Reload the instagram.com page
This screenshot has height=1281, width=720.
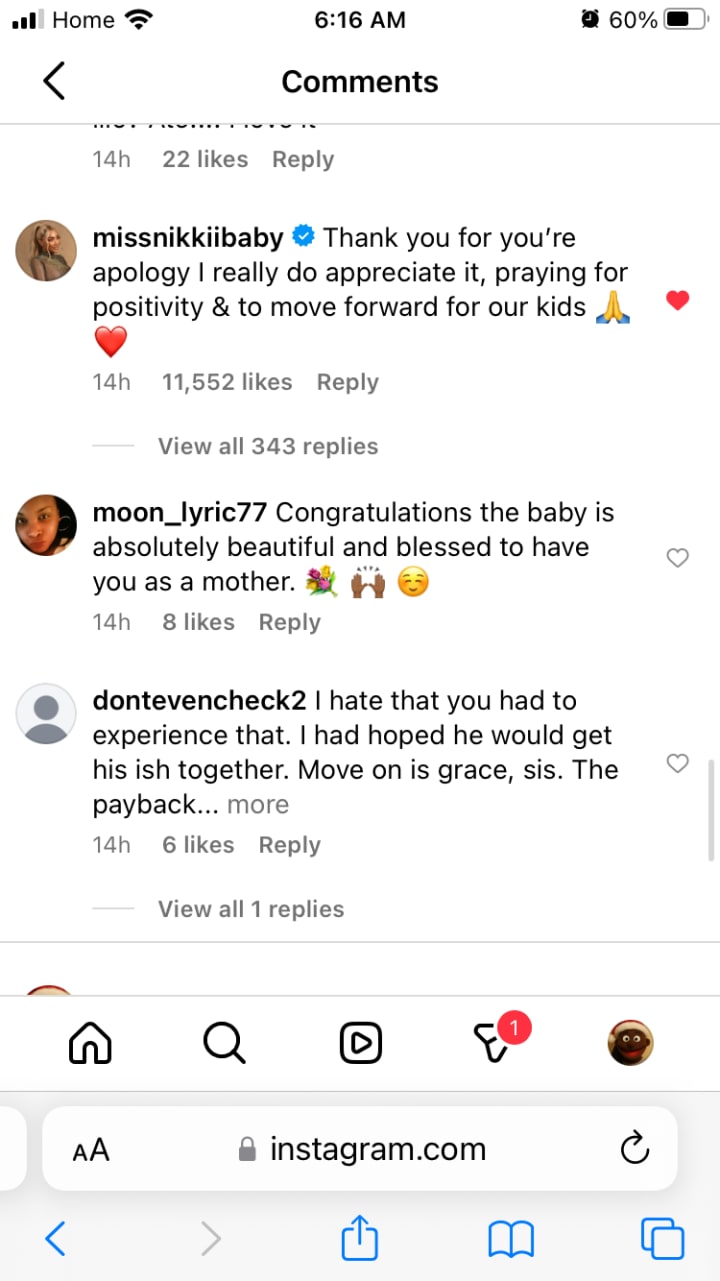(635, 1149)
